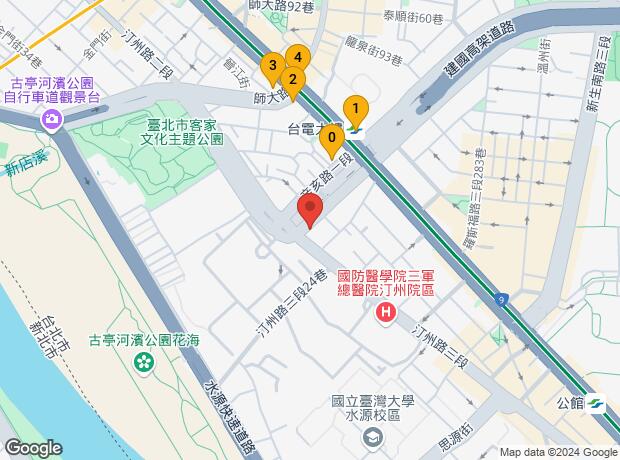Select the 公館 metro station icon

tap(597, 403)
